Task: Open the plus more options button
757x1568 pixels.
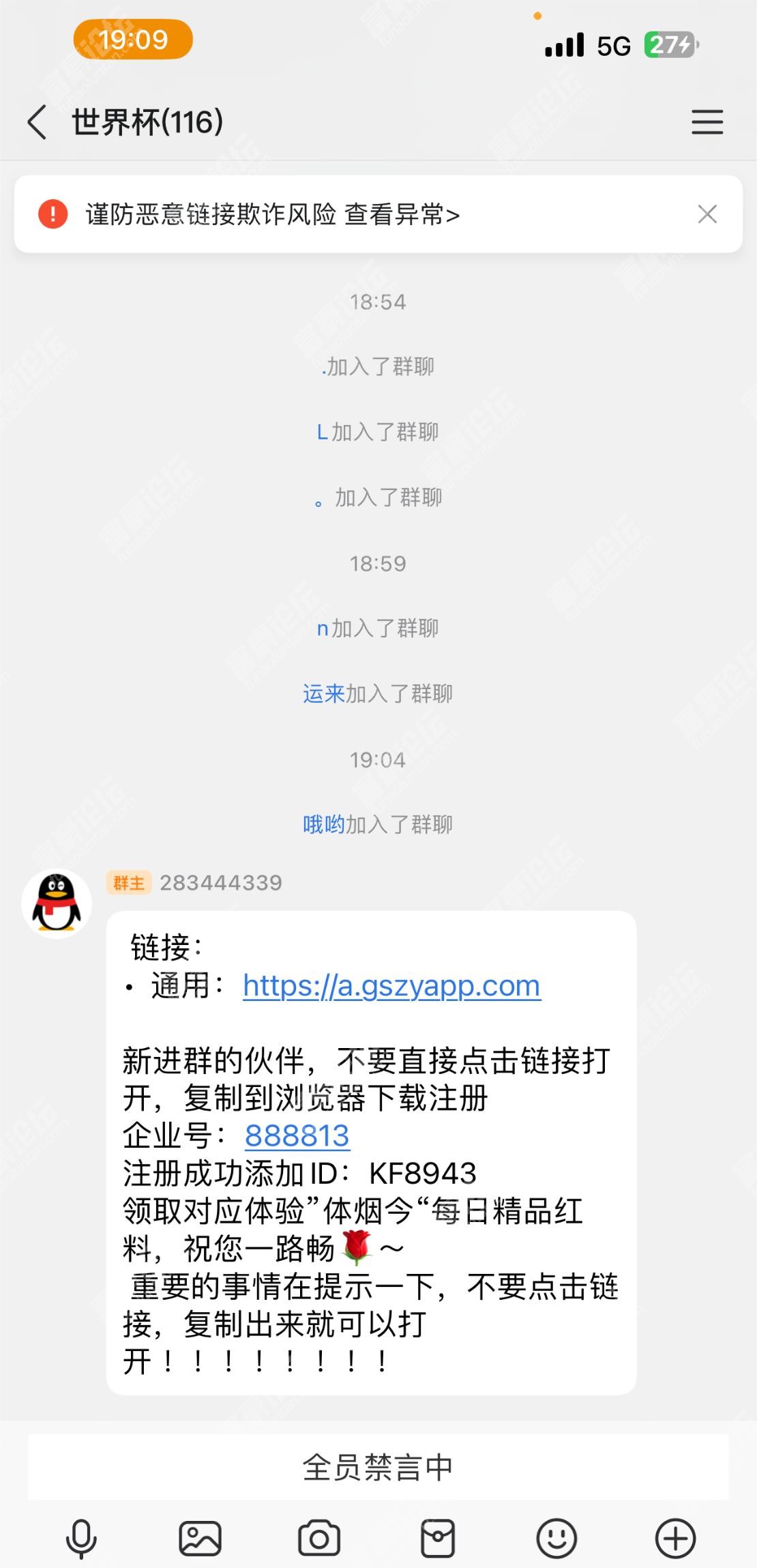Action: (675, 1539)
